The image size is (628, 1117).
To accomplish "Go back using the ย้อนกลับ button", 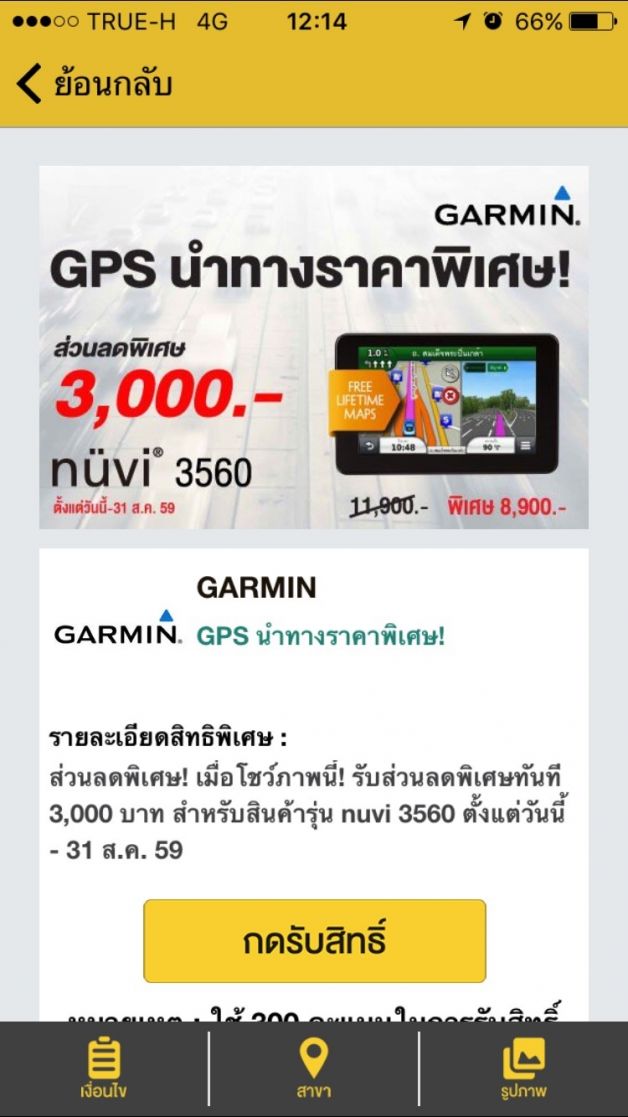I will click(x=95, y=84).
